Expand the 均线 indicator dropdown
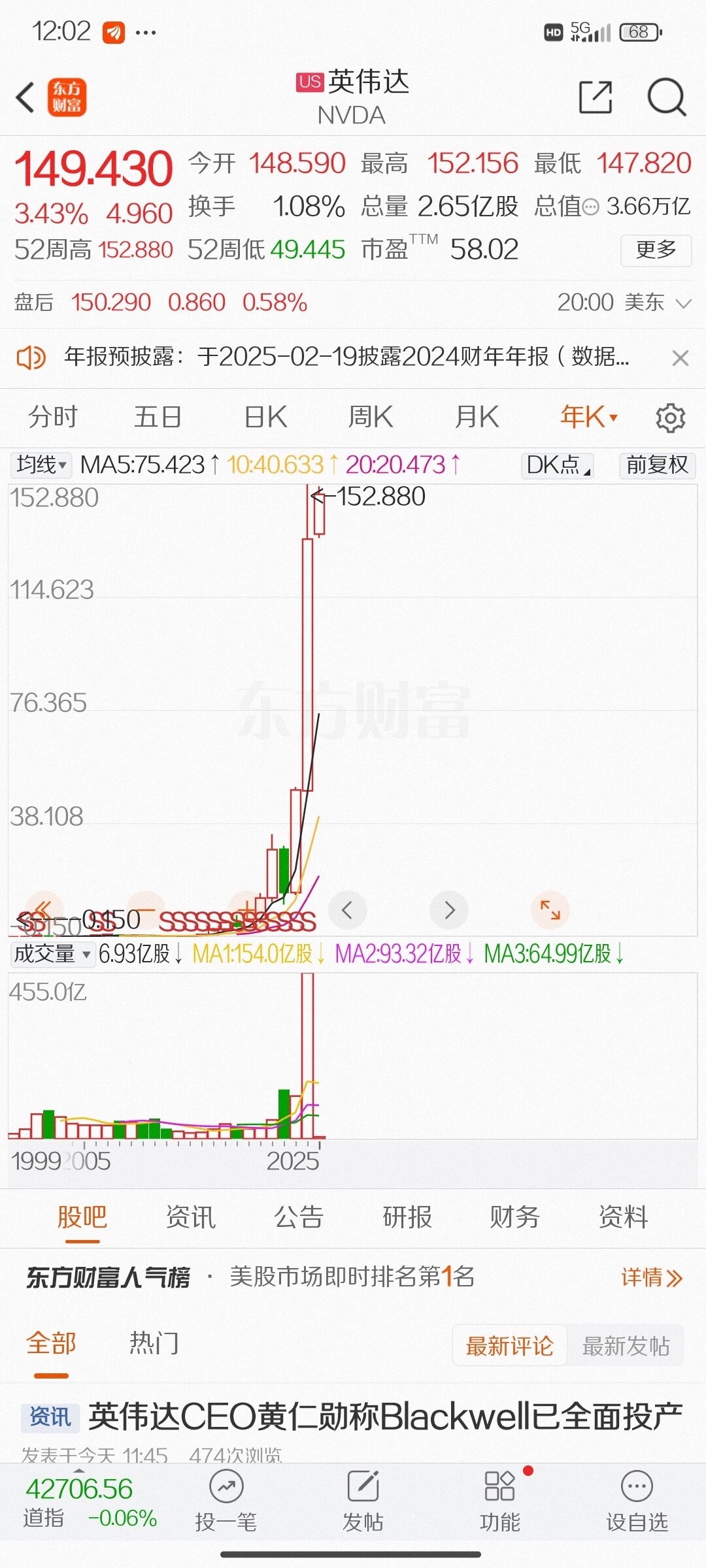The image size is (706, 1568). [x=41, y=465]
